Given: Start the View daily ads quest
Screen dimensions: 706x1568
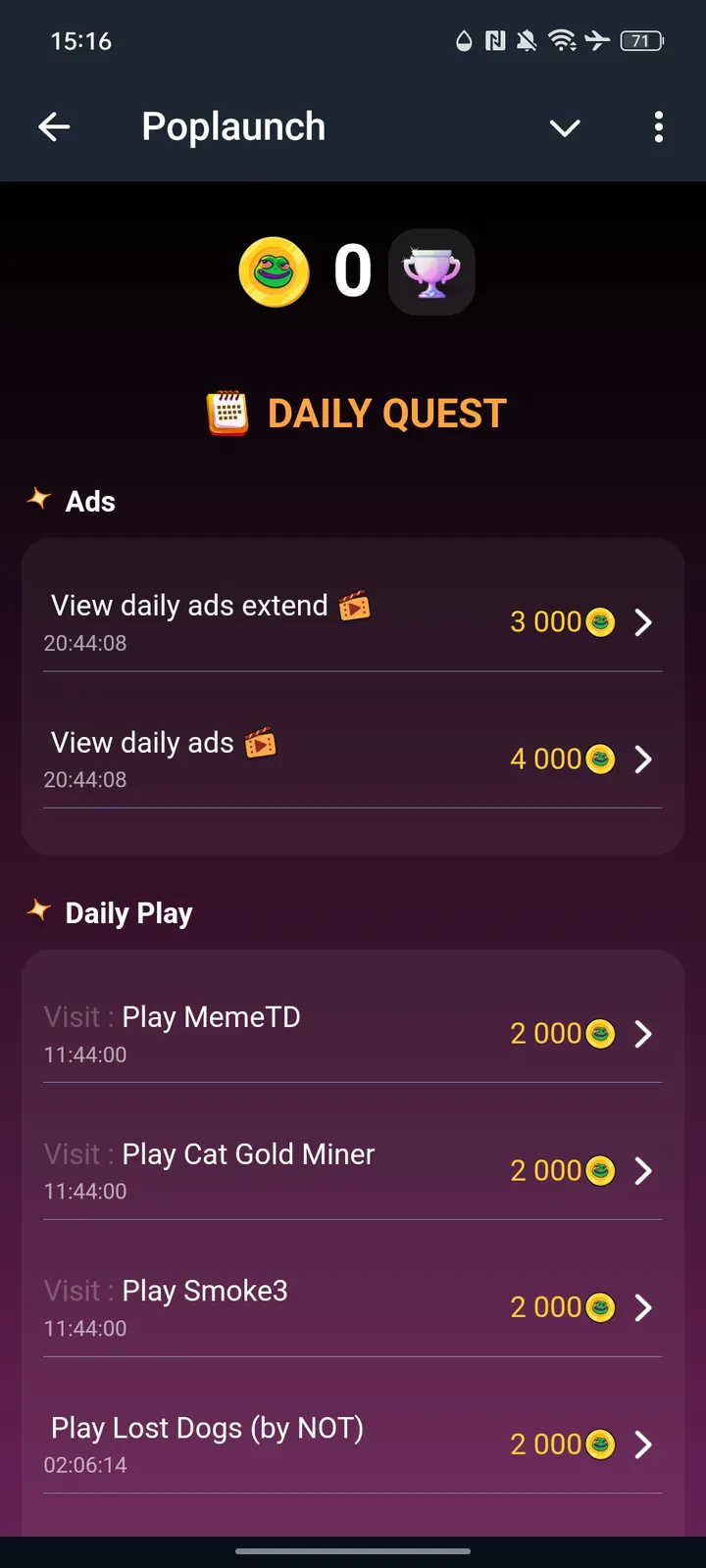Looking at the screenshot, I should click(x=352, y=759).
